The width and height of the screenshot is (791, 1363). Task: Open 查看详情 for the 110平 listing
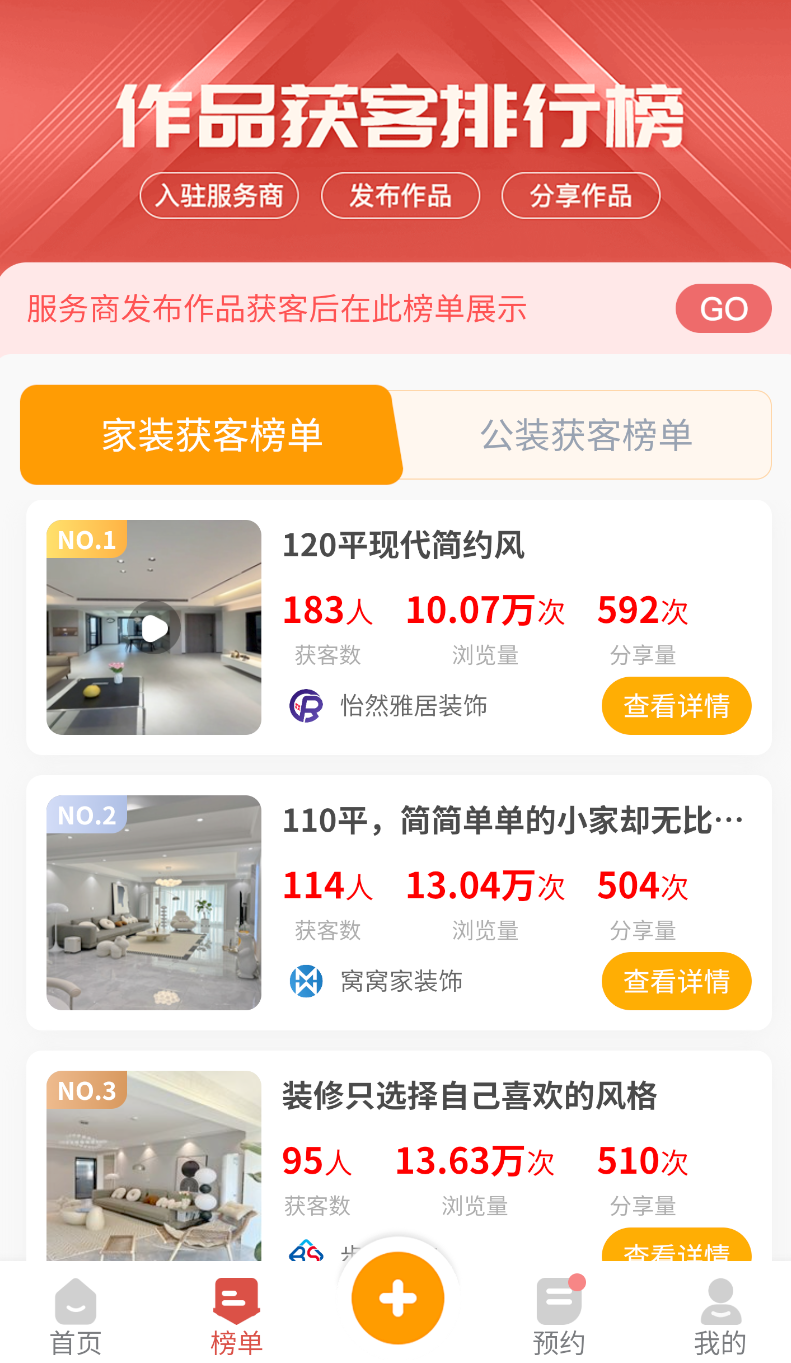coord(676,981)
